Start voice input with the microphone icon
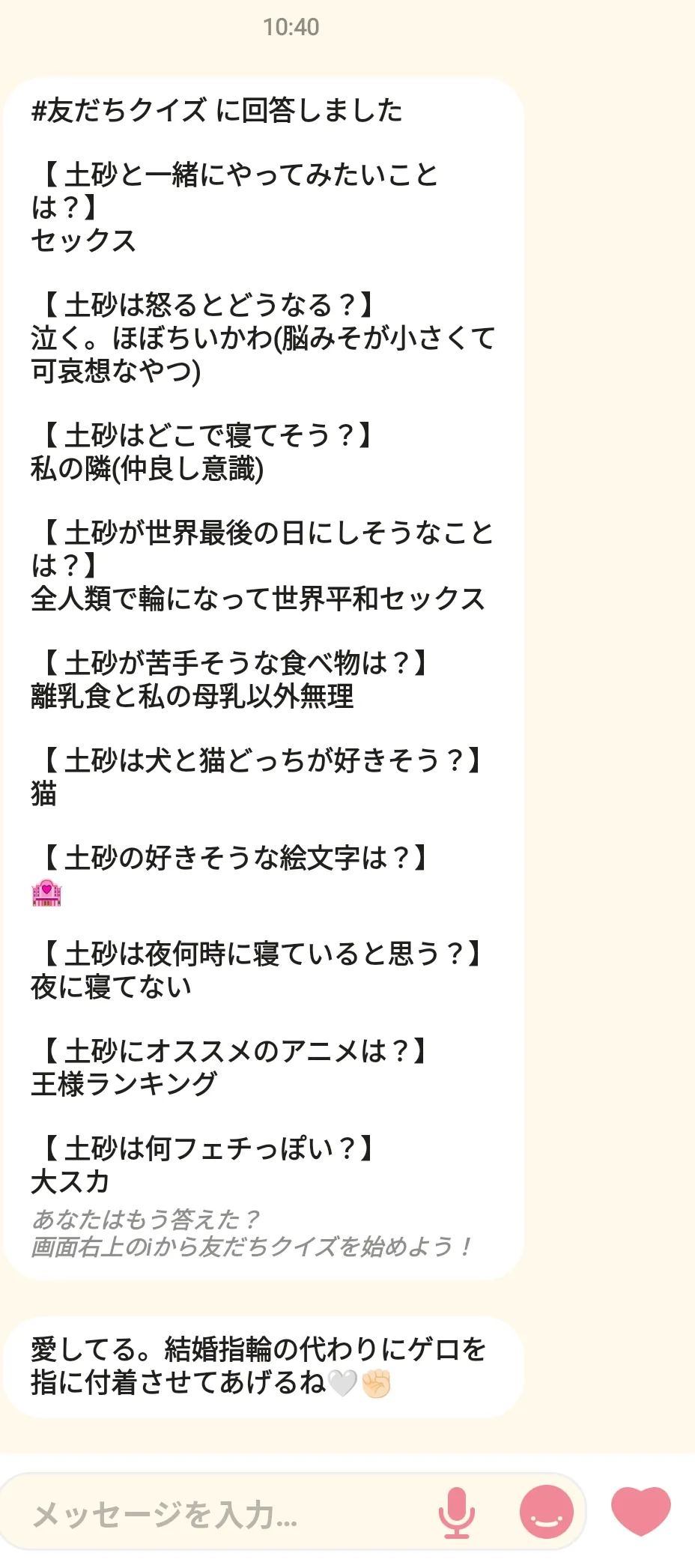 (x=456, y=1513)
